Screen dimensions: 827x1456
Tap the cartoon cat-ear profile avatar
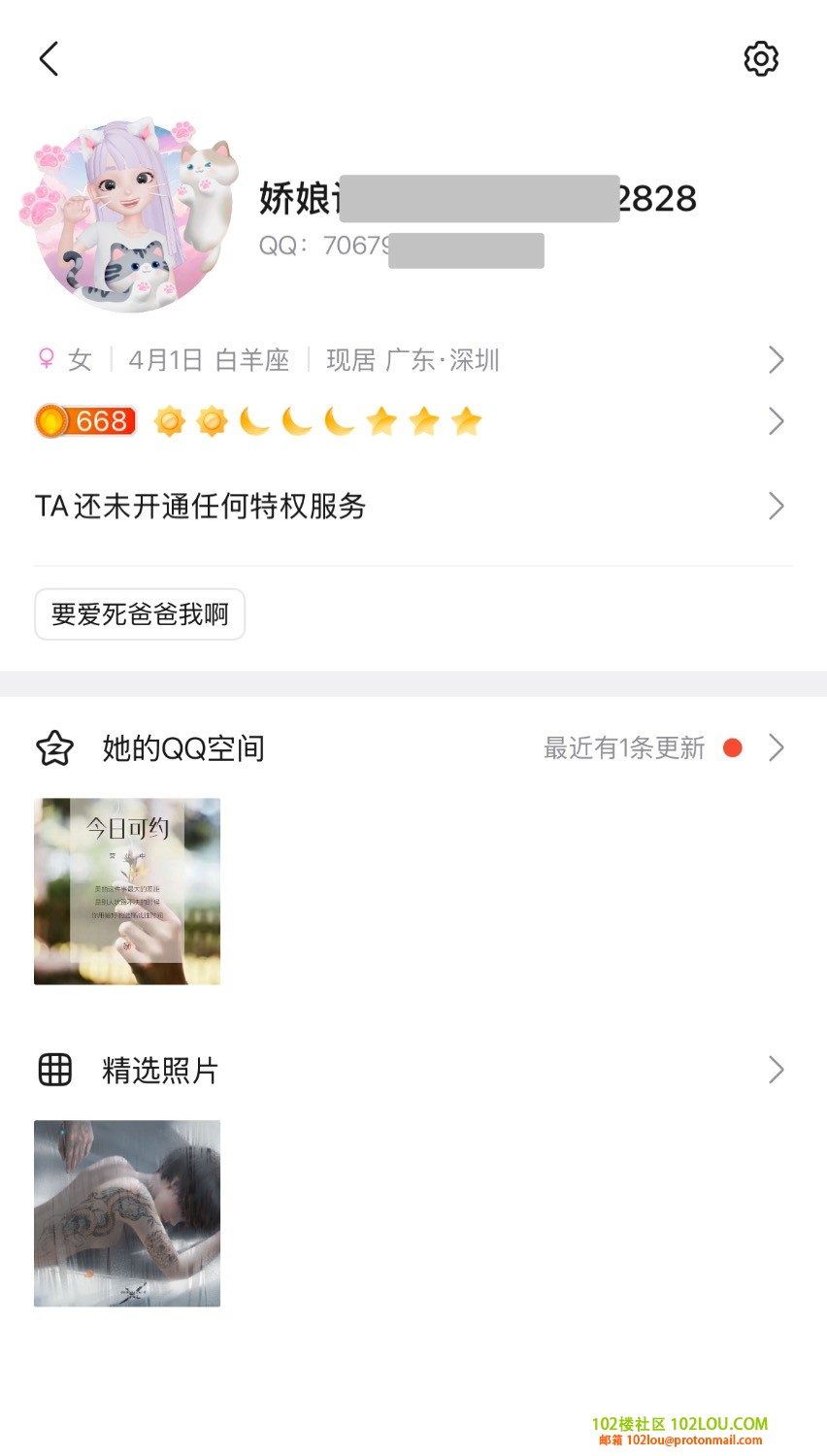pos(129,215)
